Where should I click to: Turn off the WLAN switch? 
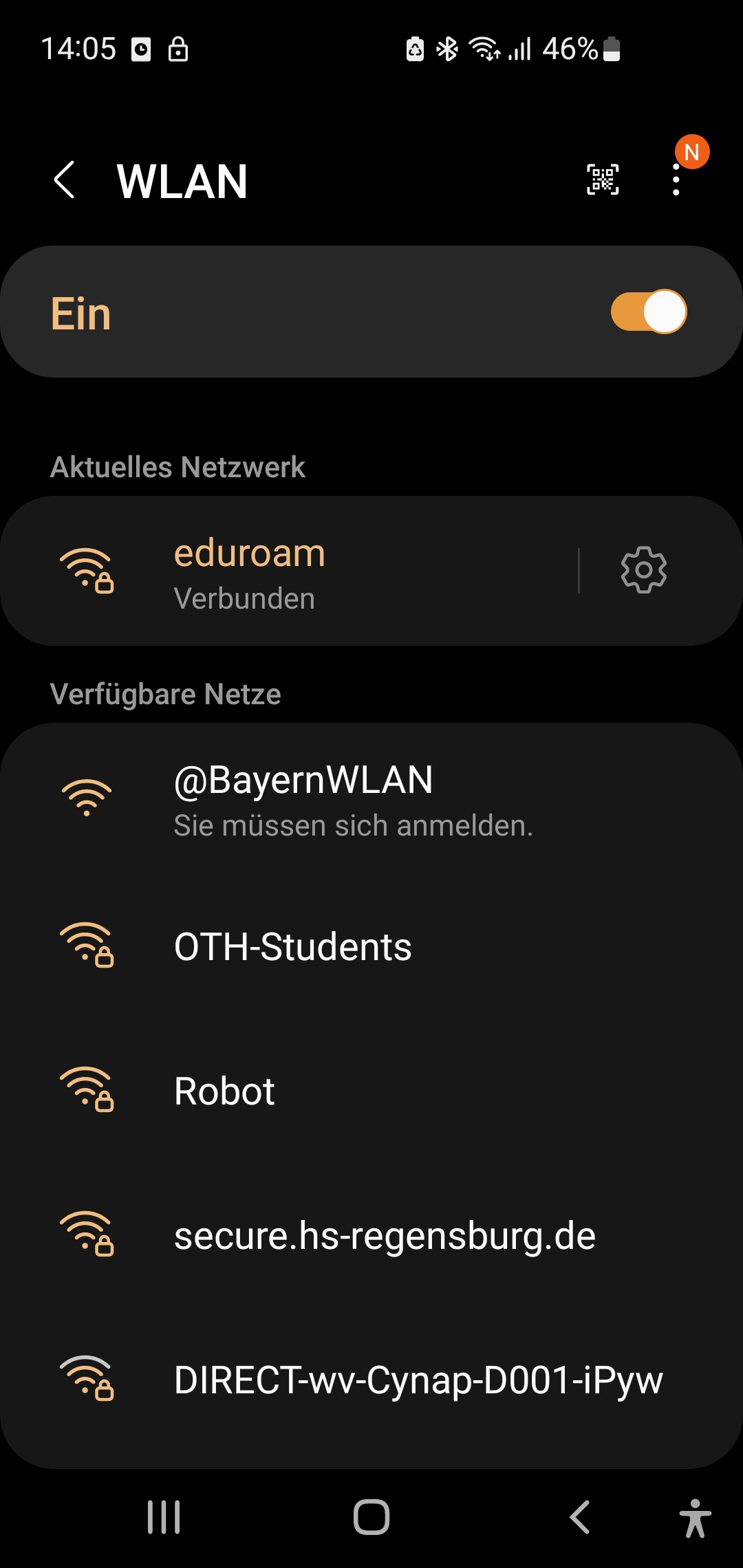click(648, 312)
